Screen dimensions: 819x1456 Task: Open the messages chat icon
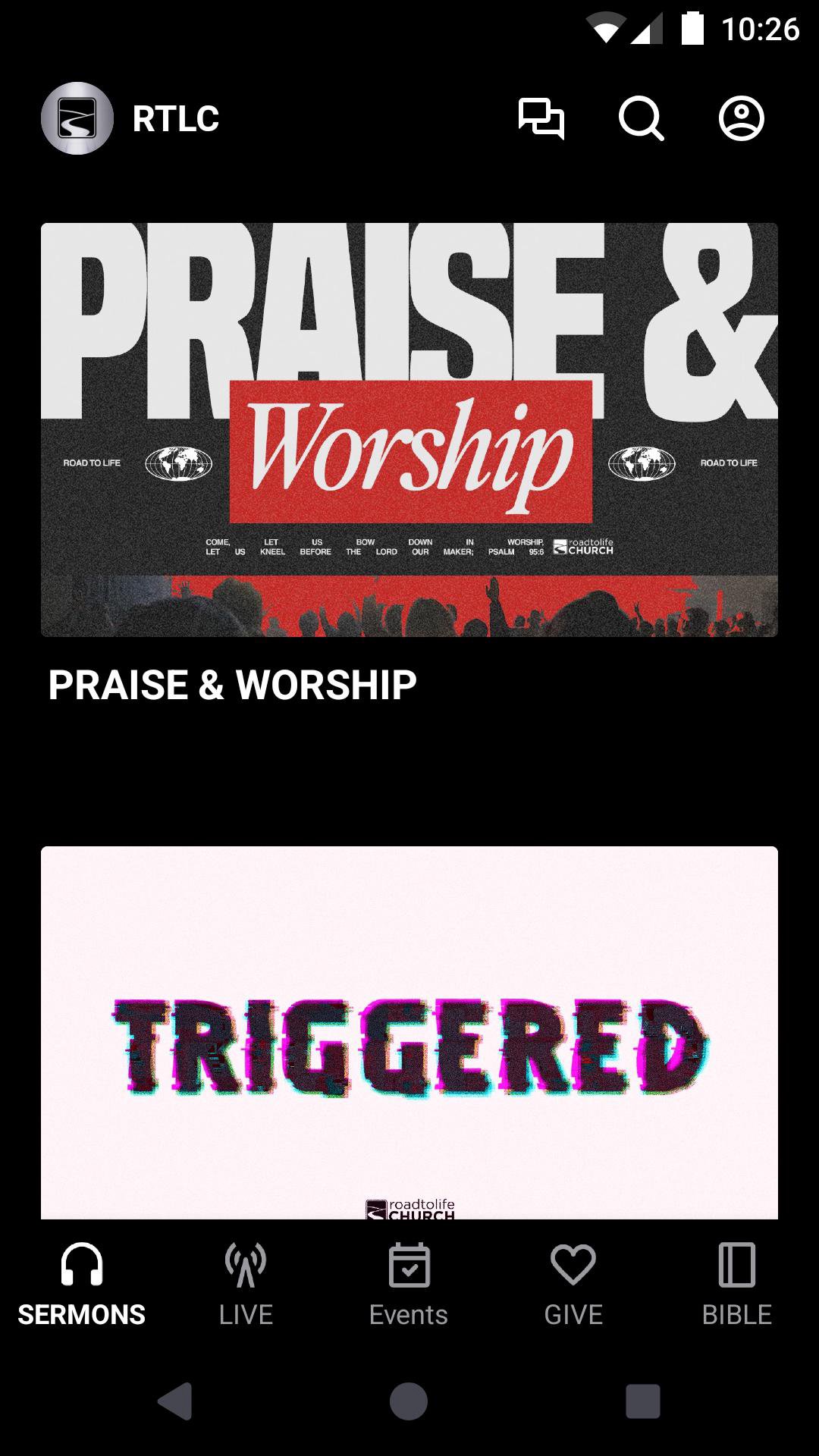point(541,119)
